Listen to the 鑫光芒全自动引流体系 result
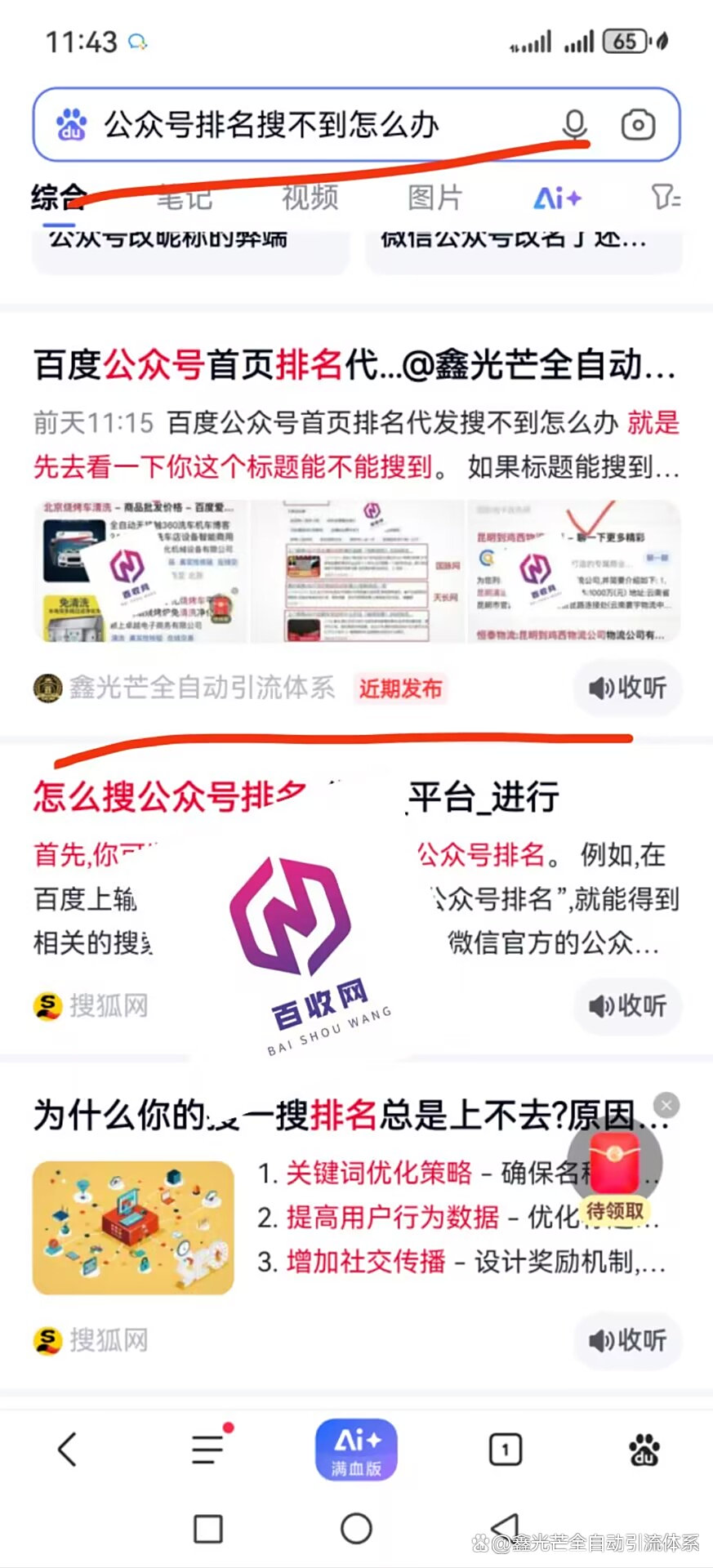713x1568 pixels. pos(628,688)
